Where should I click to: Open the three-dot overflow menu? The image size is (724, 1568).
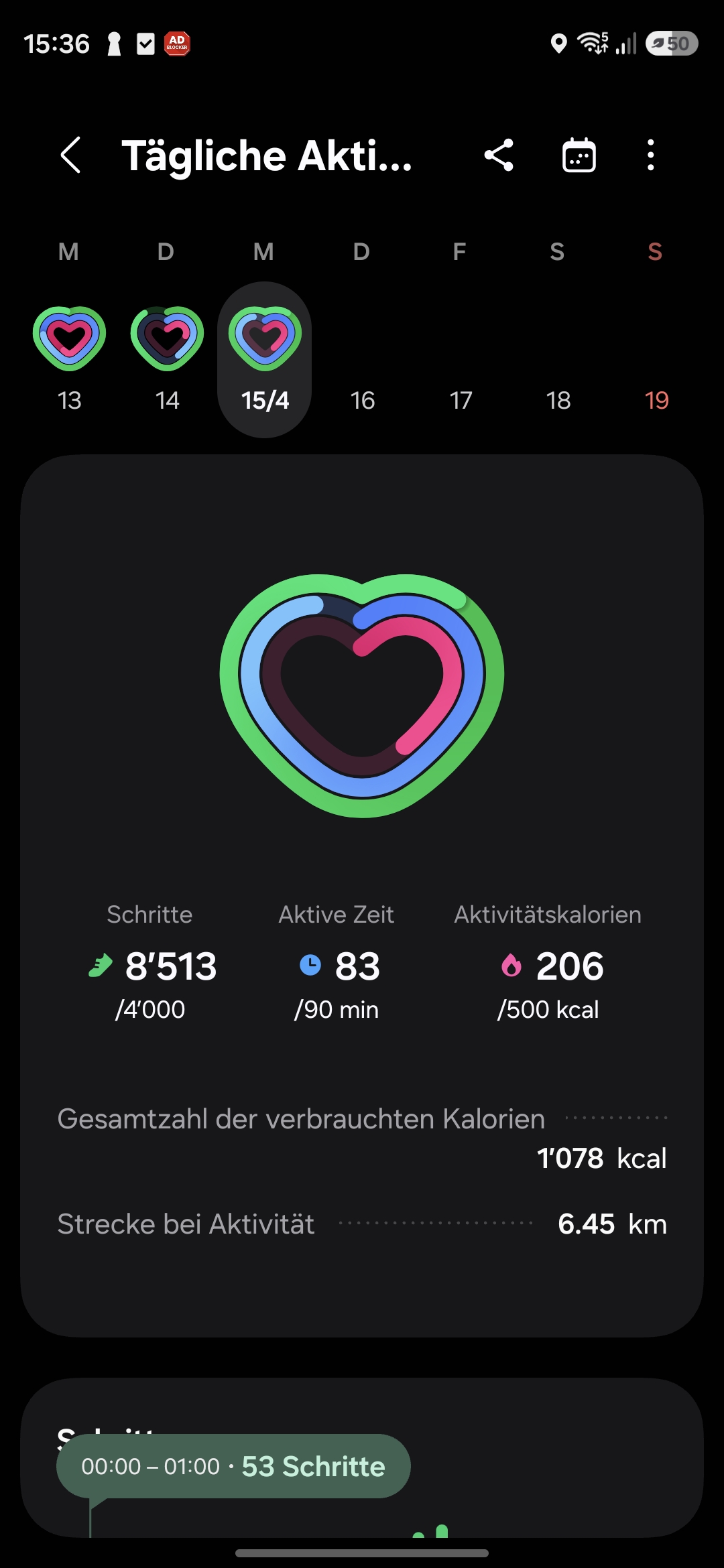pyautogui.click(x=650, y=155)
